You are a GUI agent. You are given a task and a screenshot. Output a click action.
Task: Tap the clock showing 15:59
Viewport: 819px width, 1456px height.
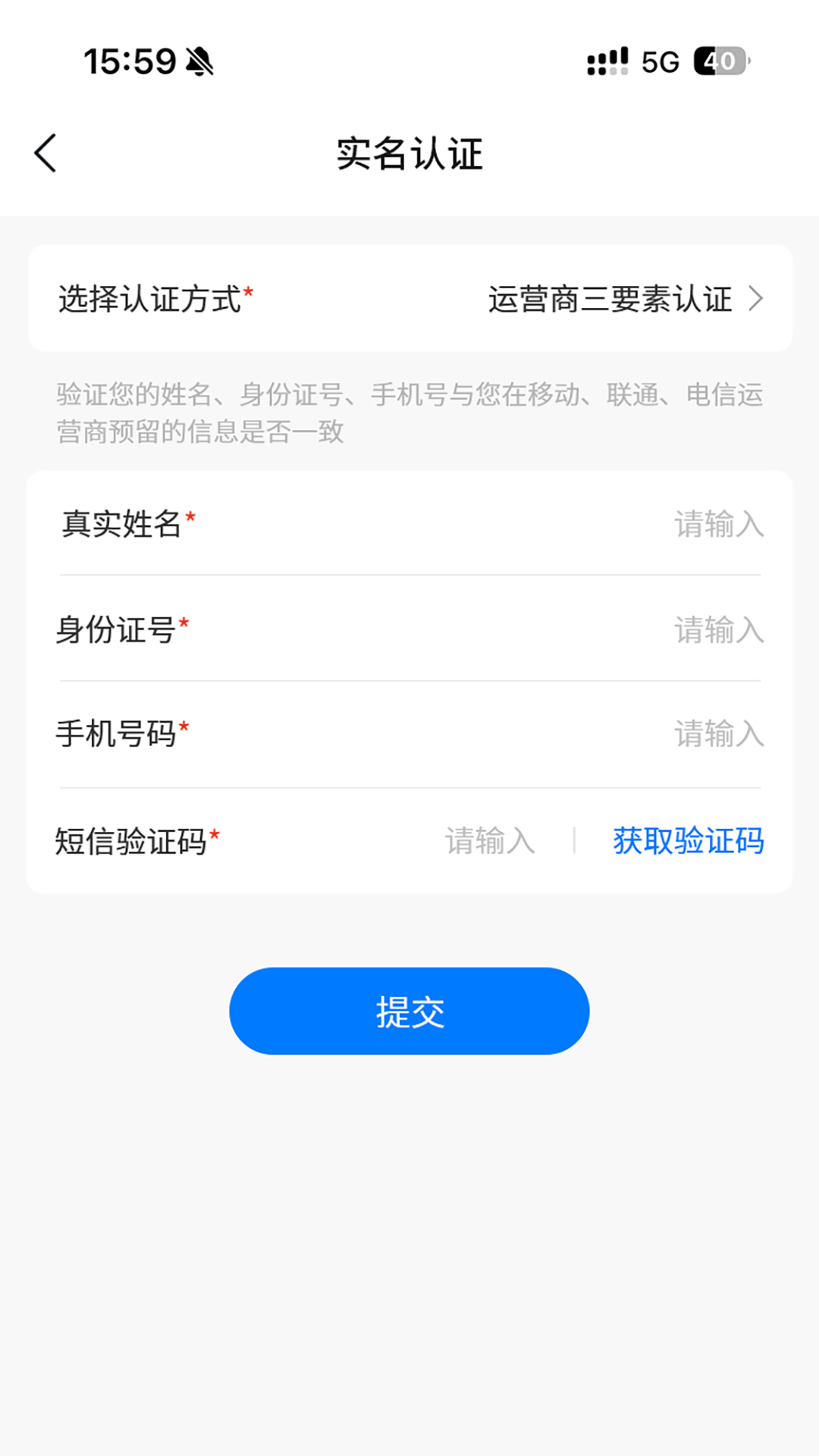tap(130, 62)
